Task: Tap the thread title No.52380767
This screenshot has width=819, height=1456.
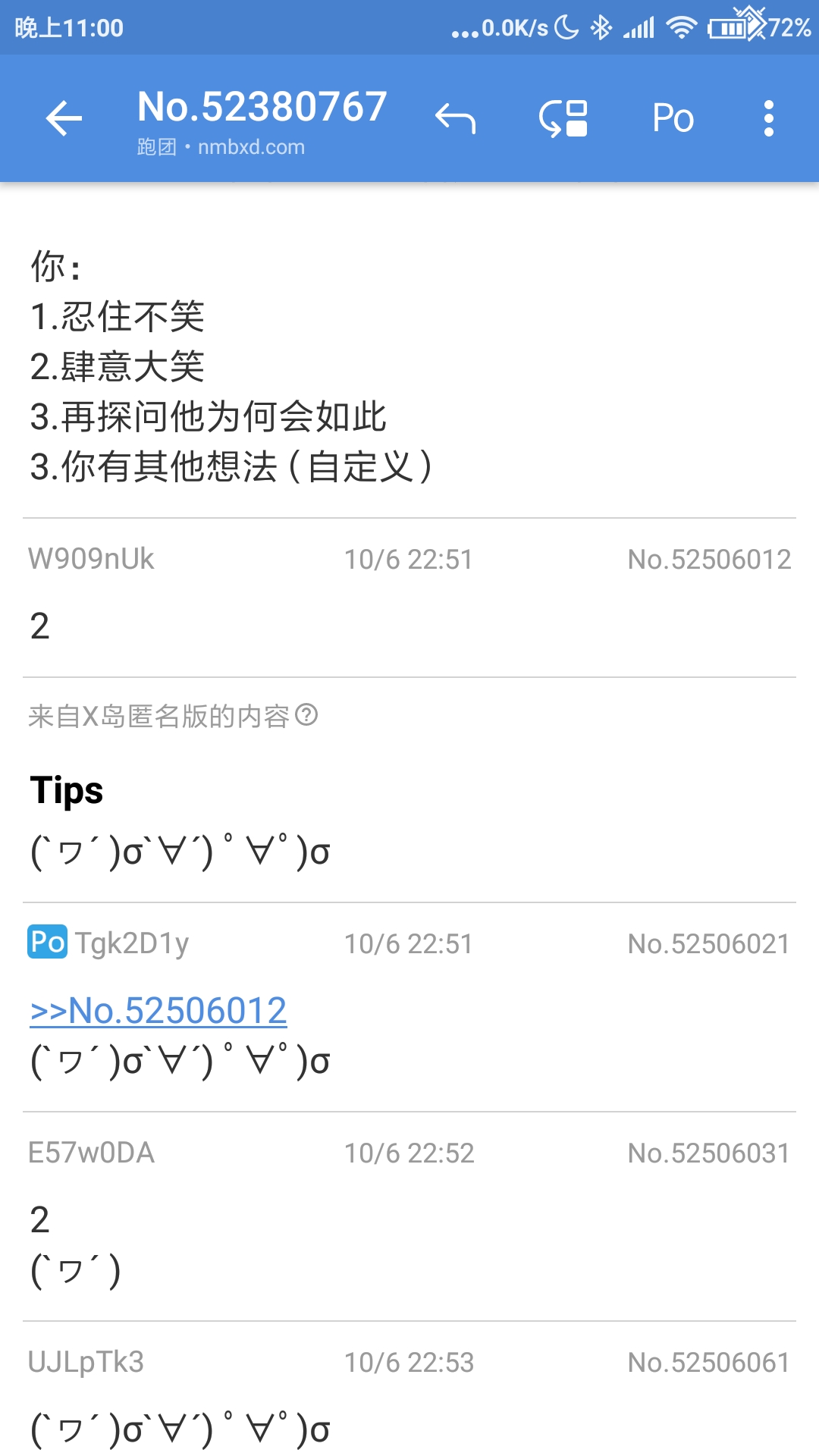Action: tap(262, 107)
